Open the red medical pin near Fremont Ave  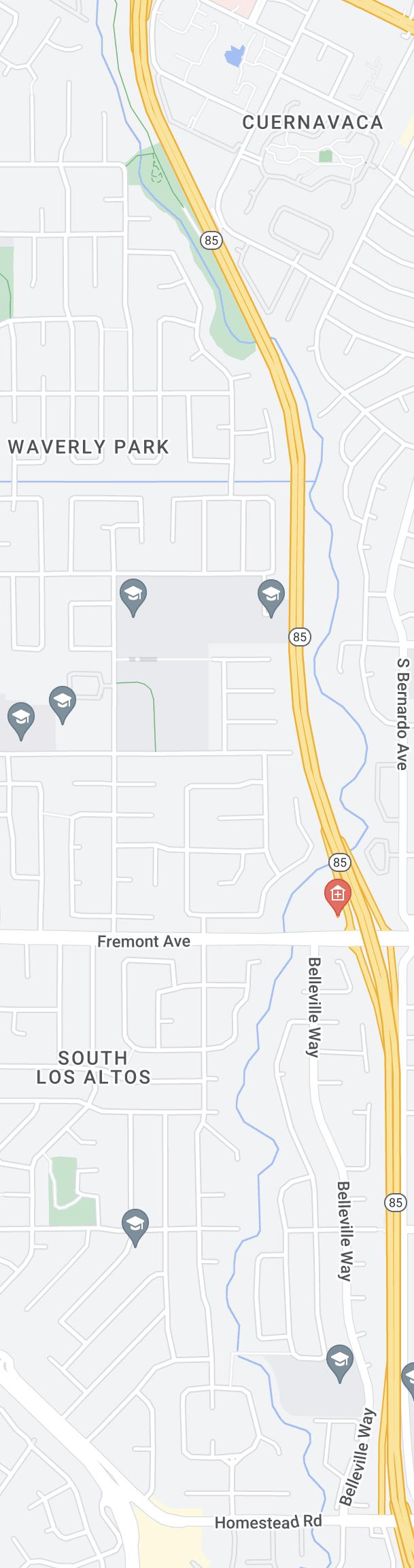click(338, 894)
